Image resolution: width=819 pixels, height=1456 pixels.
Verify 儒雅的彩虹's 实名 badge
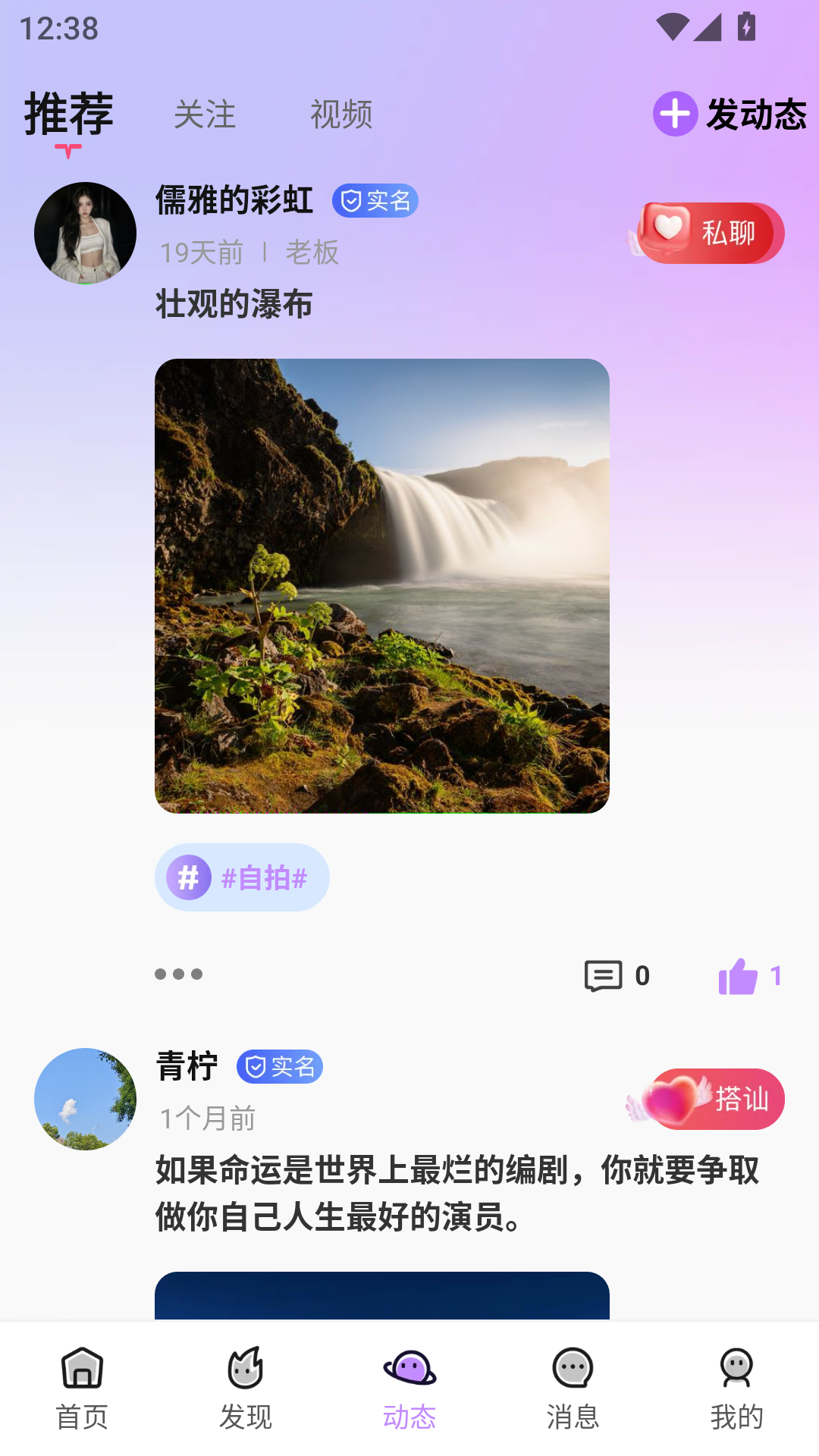coord(375,200)
